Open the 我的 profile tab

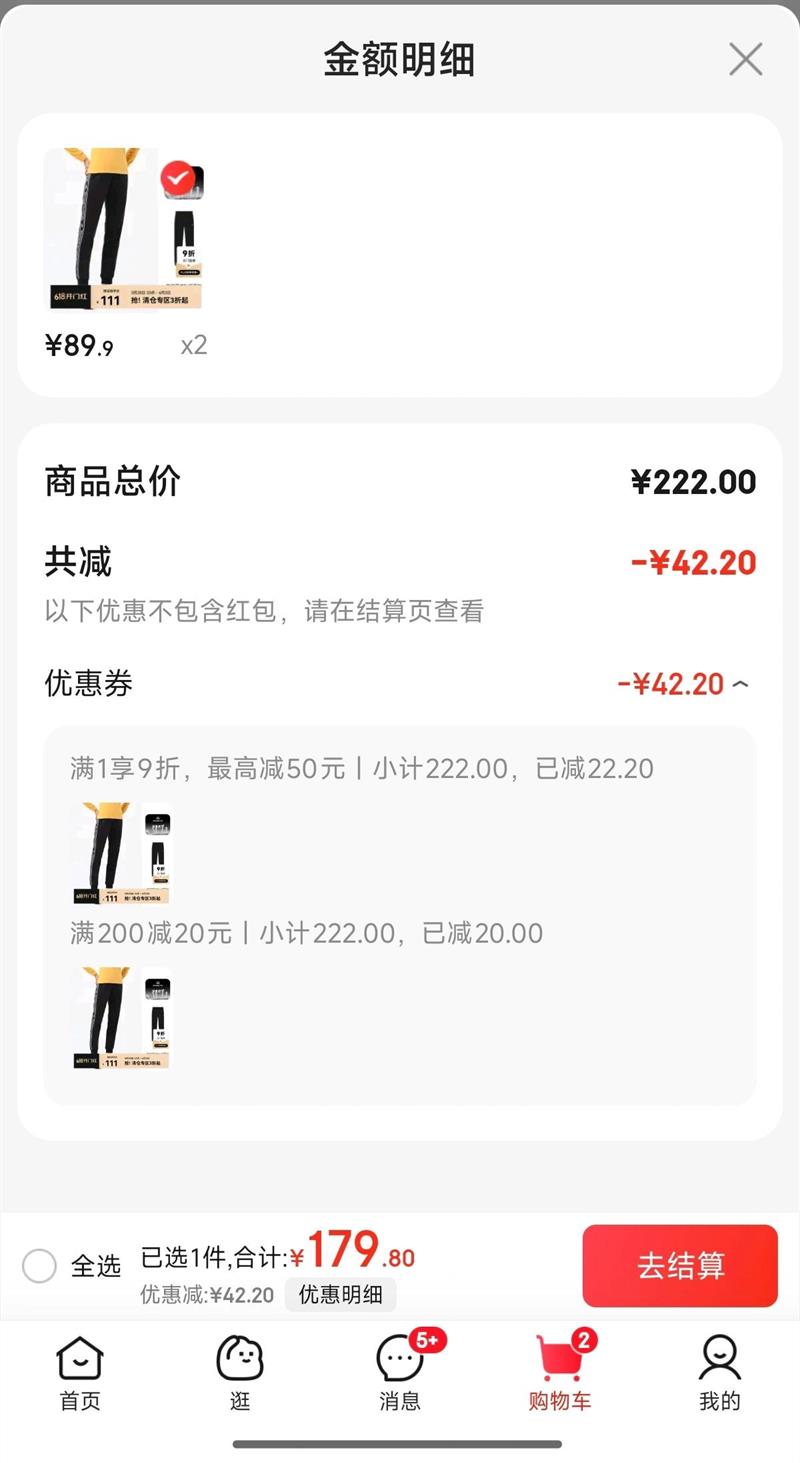click(x=719, y=1373)
